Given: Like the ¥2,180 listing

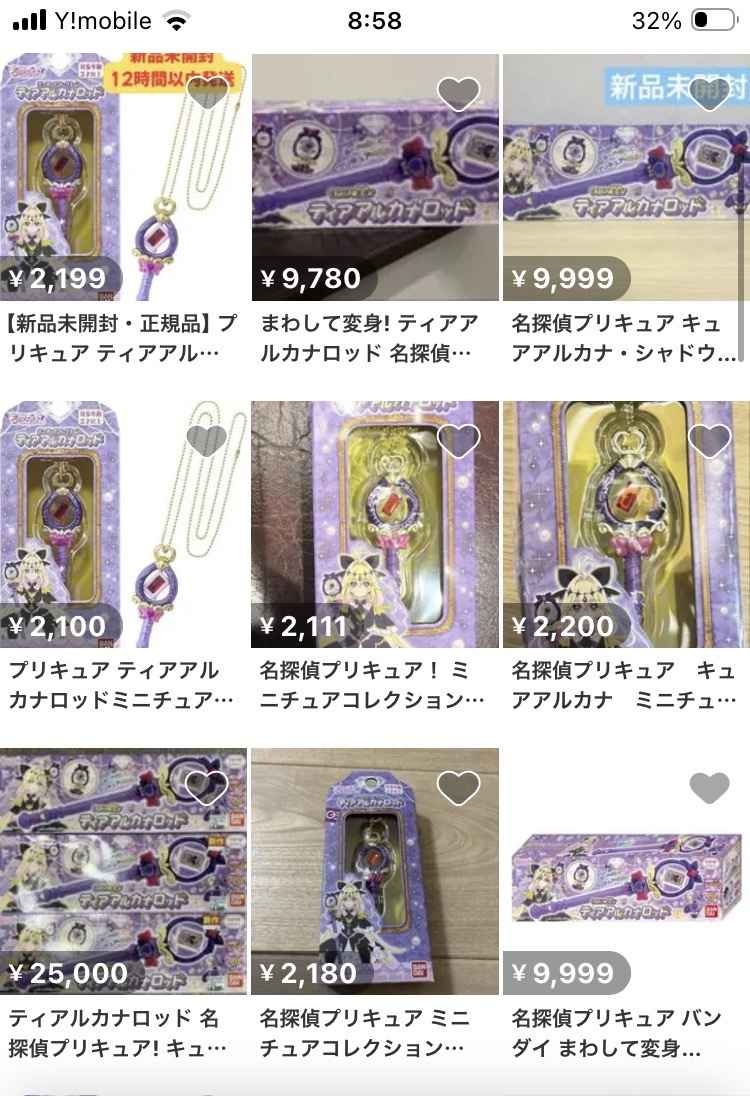Looking at the screenshot, I should (x=459, y=788).
